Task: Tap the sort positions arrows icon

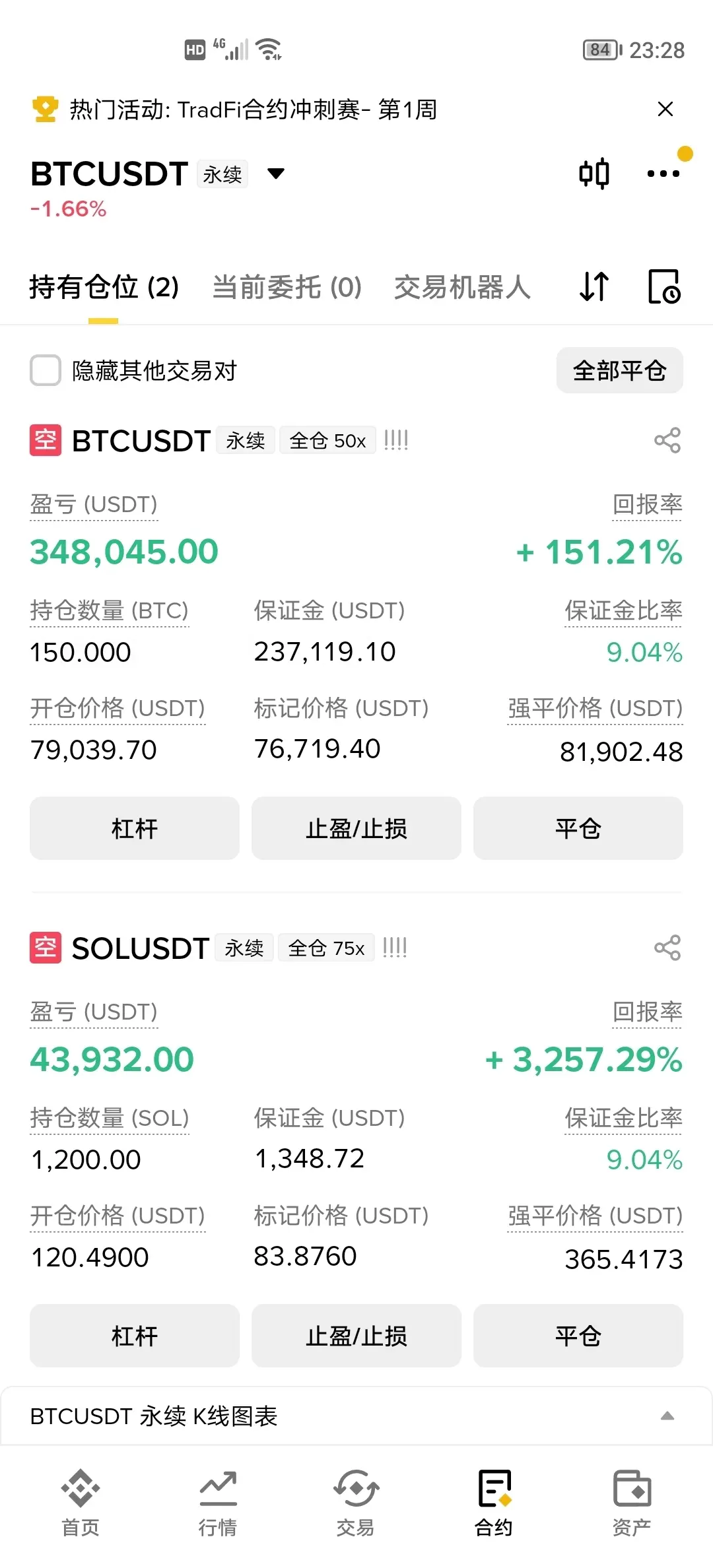Action: click(x=594, y=286)
